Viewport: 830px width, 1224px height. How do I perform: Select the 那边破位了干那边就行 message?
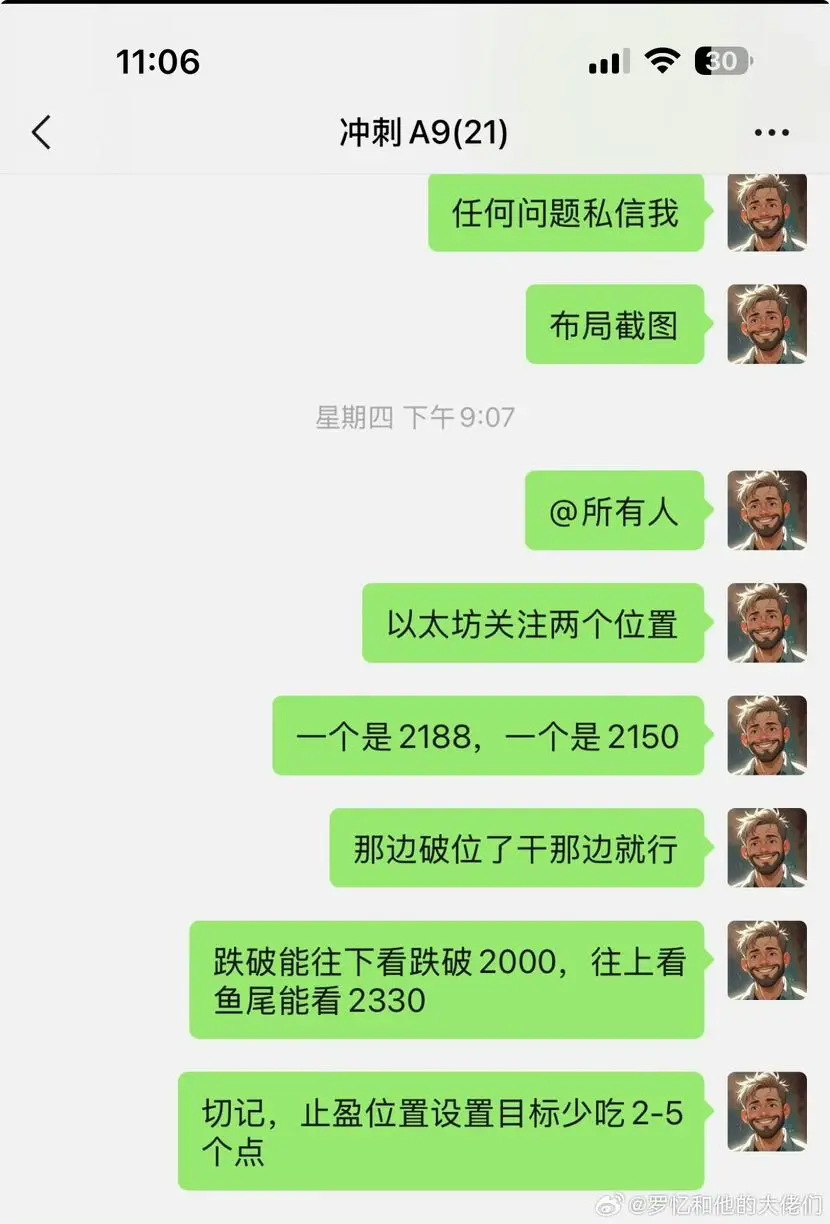tap(514, 848)
